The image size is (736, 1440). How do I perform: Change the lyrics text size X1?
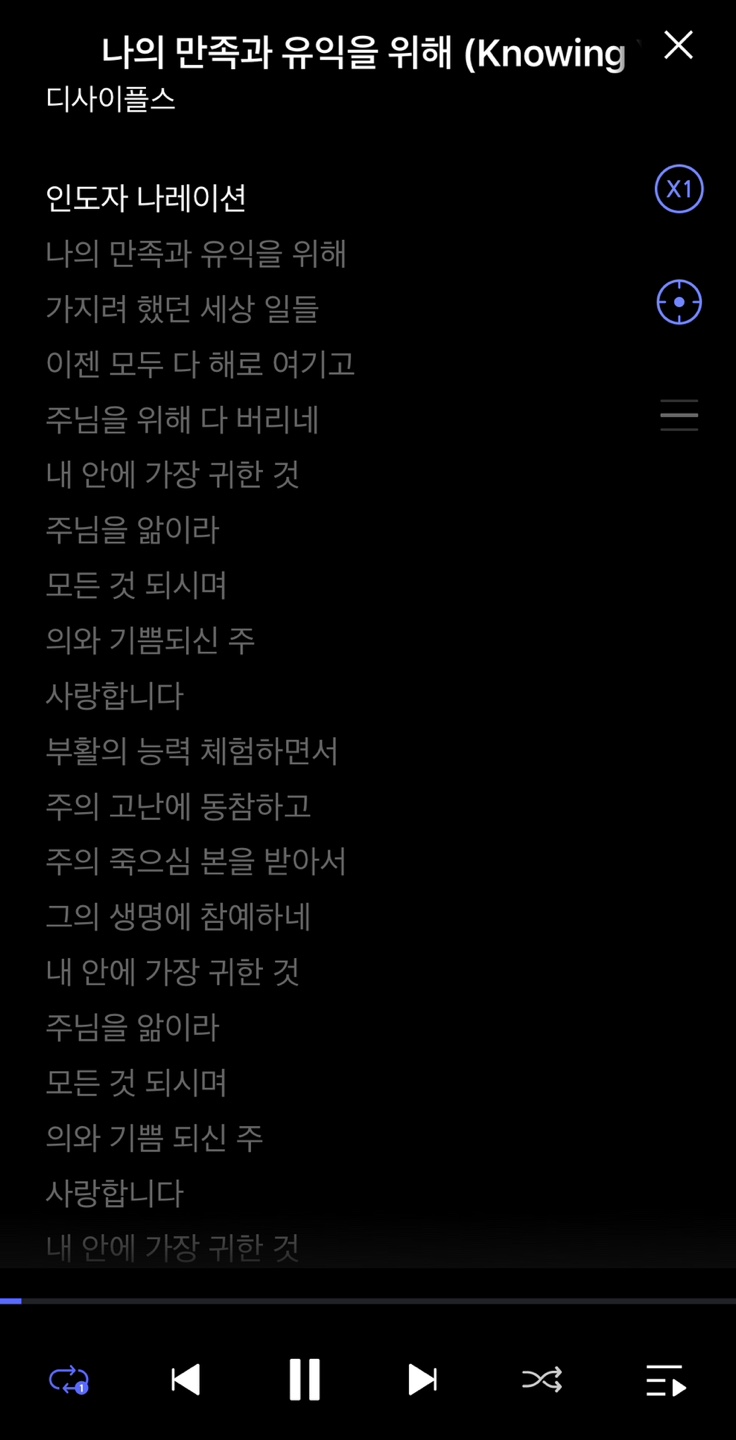pyautogui.click(x=679, y=190)
